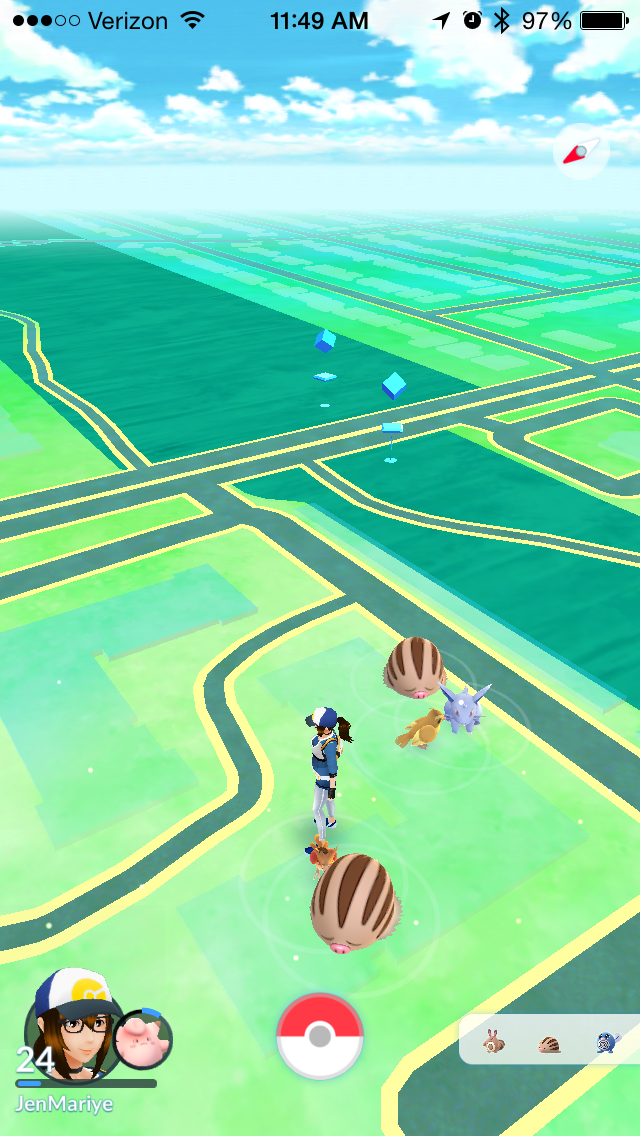Open the buddy Pokémon icon beside the avatar

tap(142, 1040)
